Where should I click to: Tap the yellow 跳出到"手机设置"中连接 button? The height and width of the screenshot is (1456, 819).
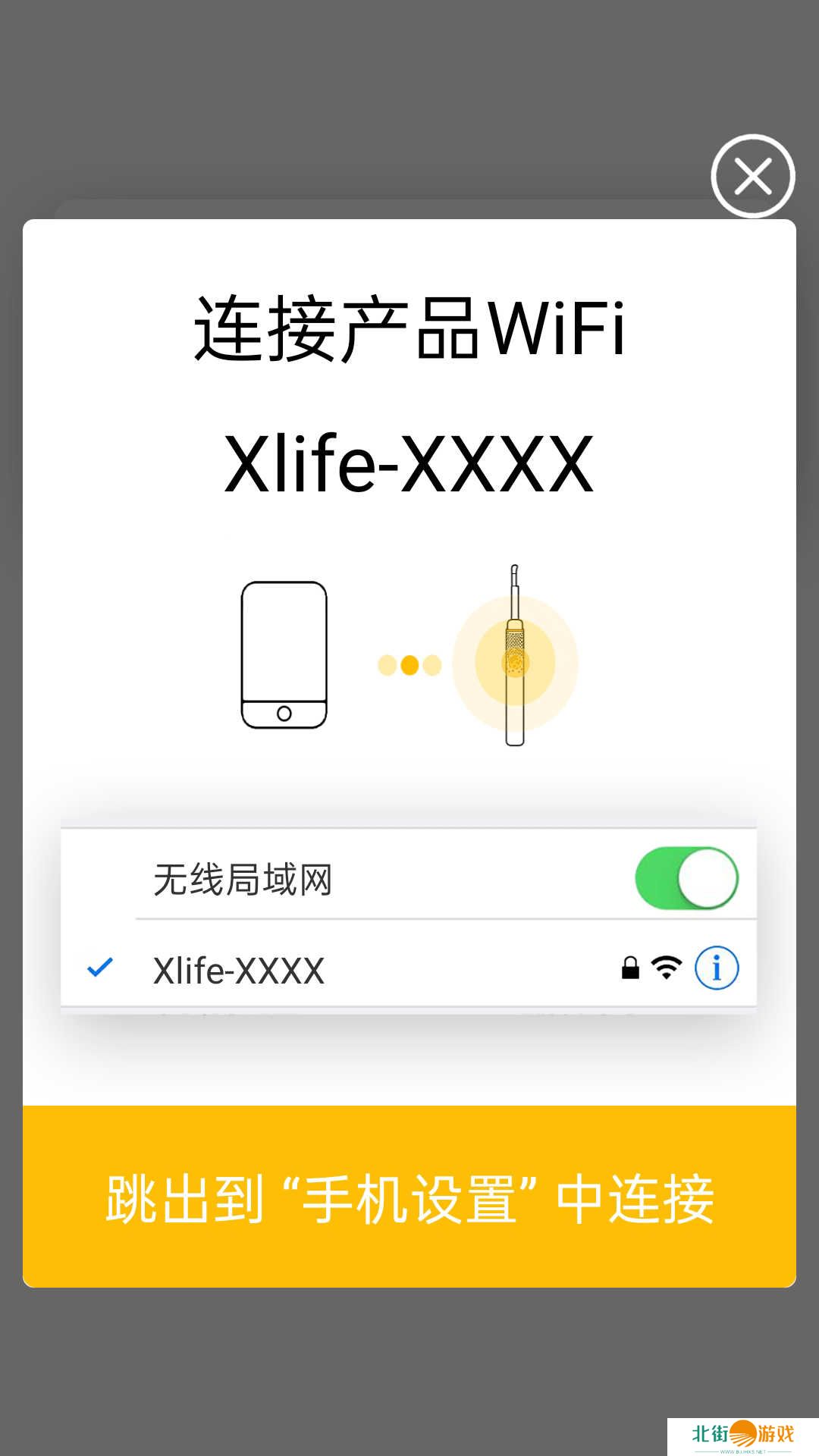pos(409,1197)
